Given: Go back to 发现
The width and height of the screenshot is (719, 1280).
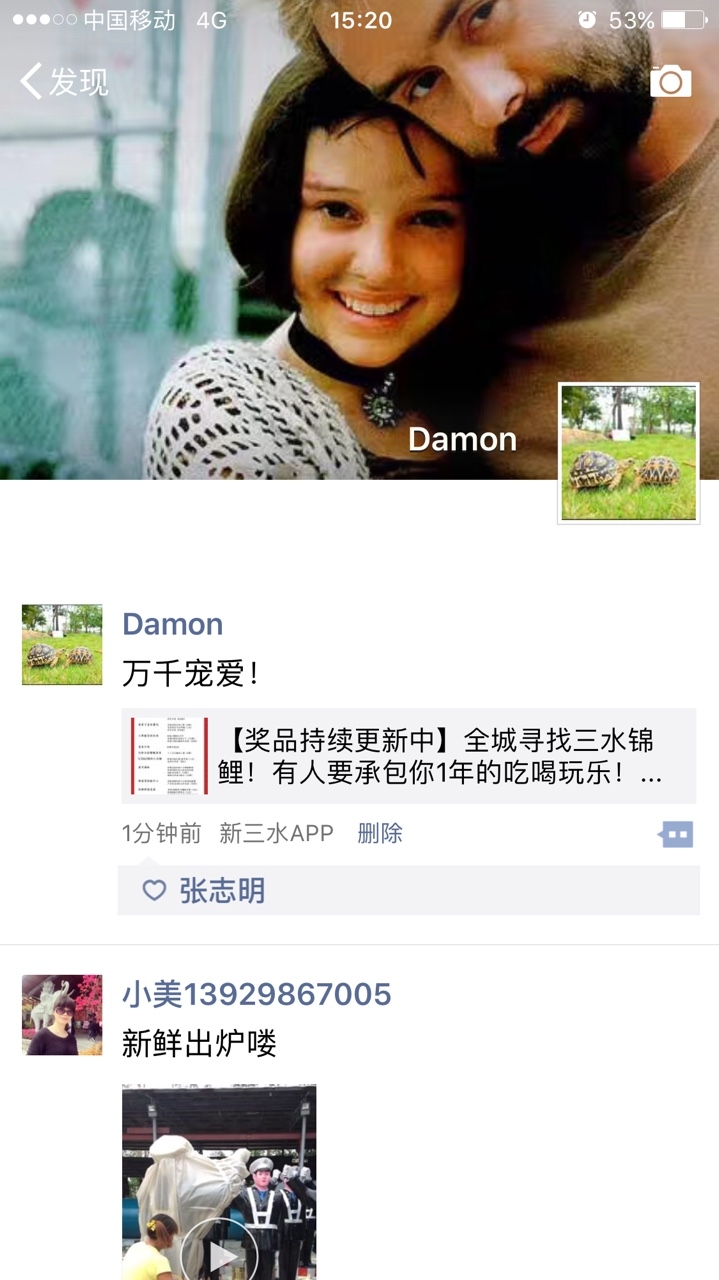Looking at the screenshot, I should [64, 82].
